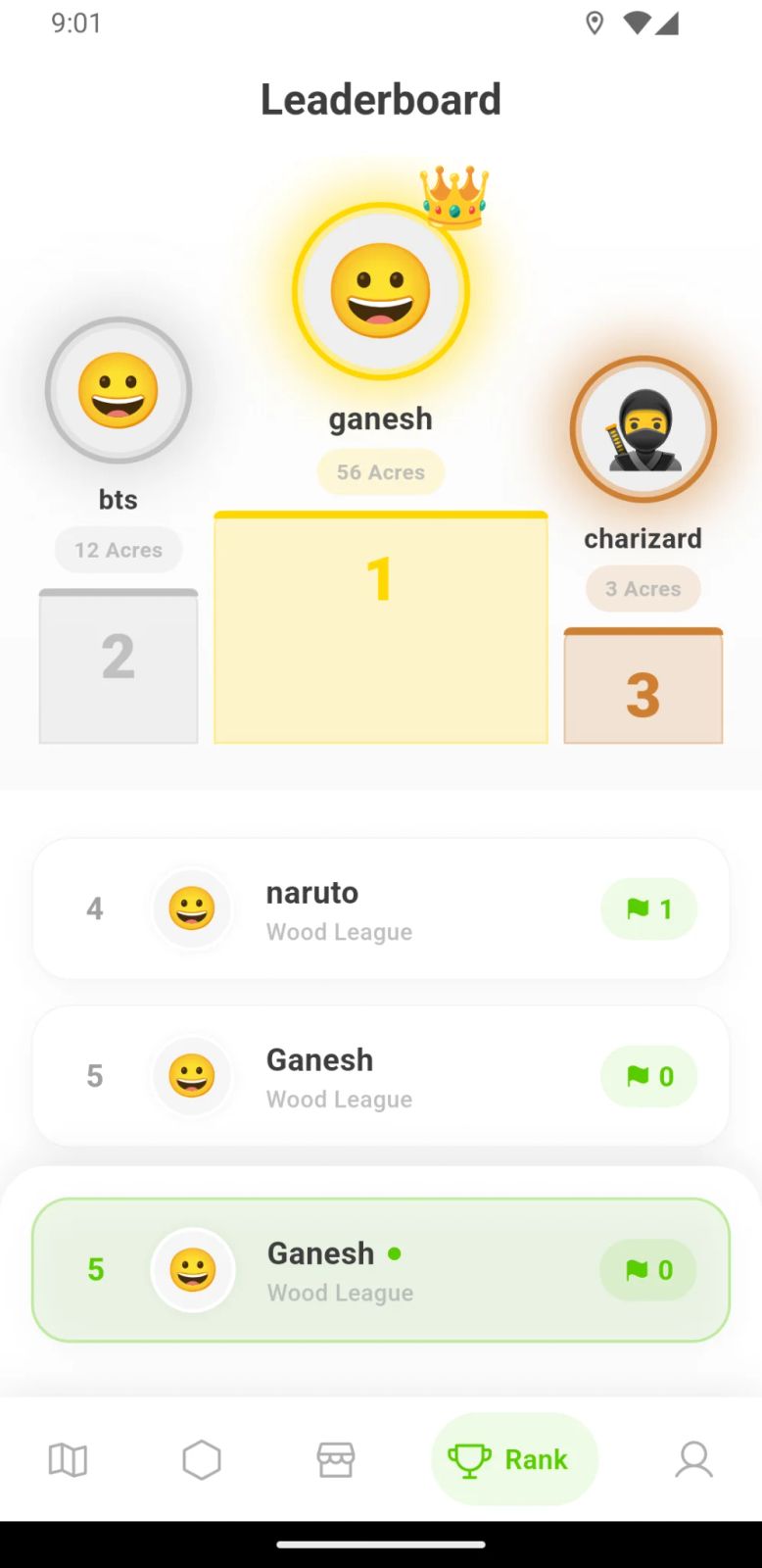
Task: Click the 56 Acres badge under ganesh
Action: (380, 471)
